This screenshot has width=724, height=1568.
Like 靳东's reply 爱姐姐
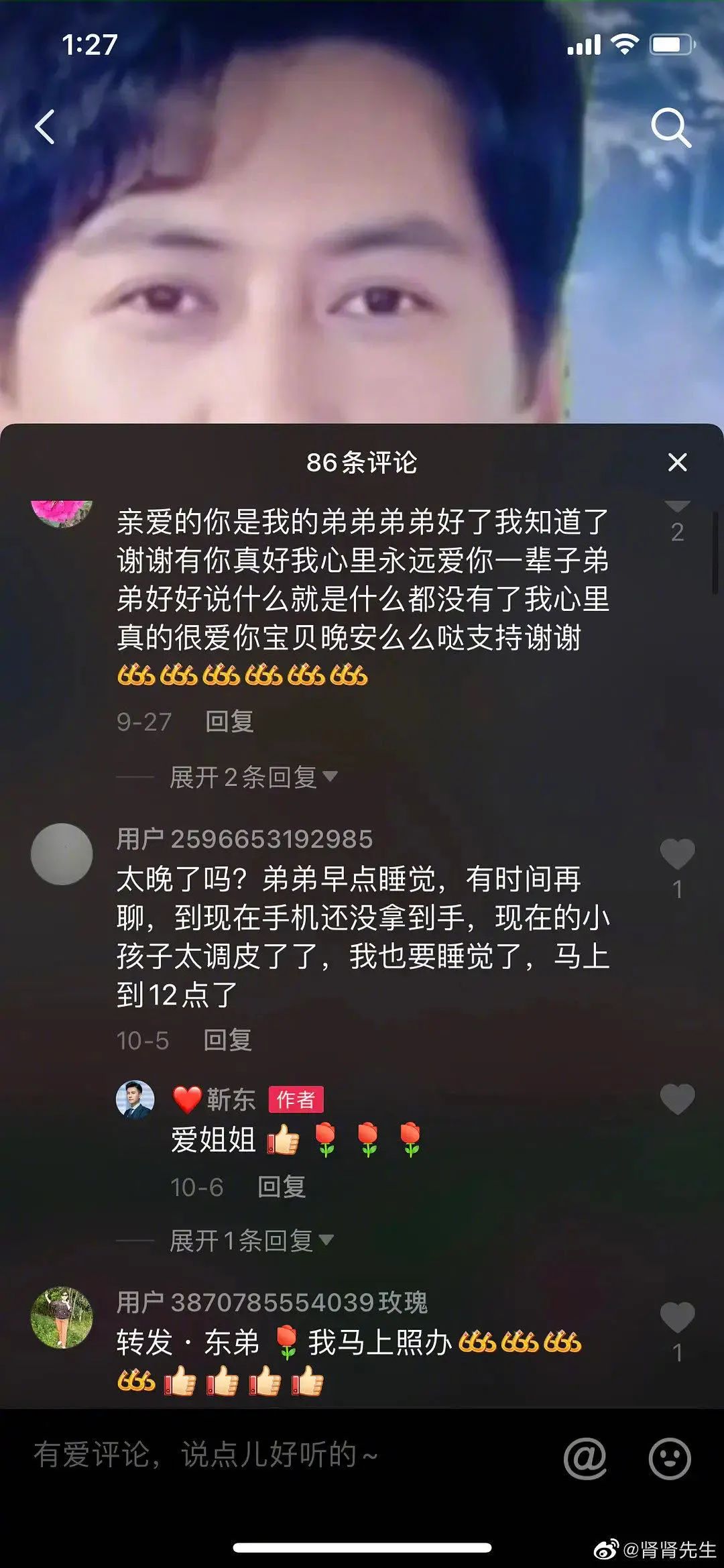pos(677,1099)
